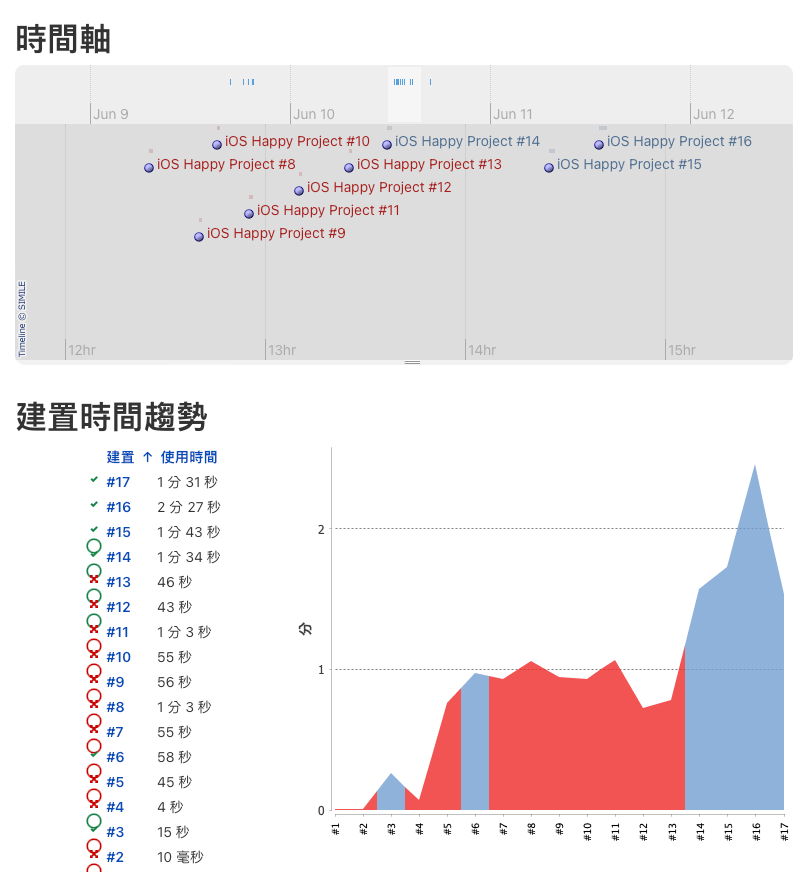
Task: Open build #17 link
Action: (x=118, y=482)
